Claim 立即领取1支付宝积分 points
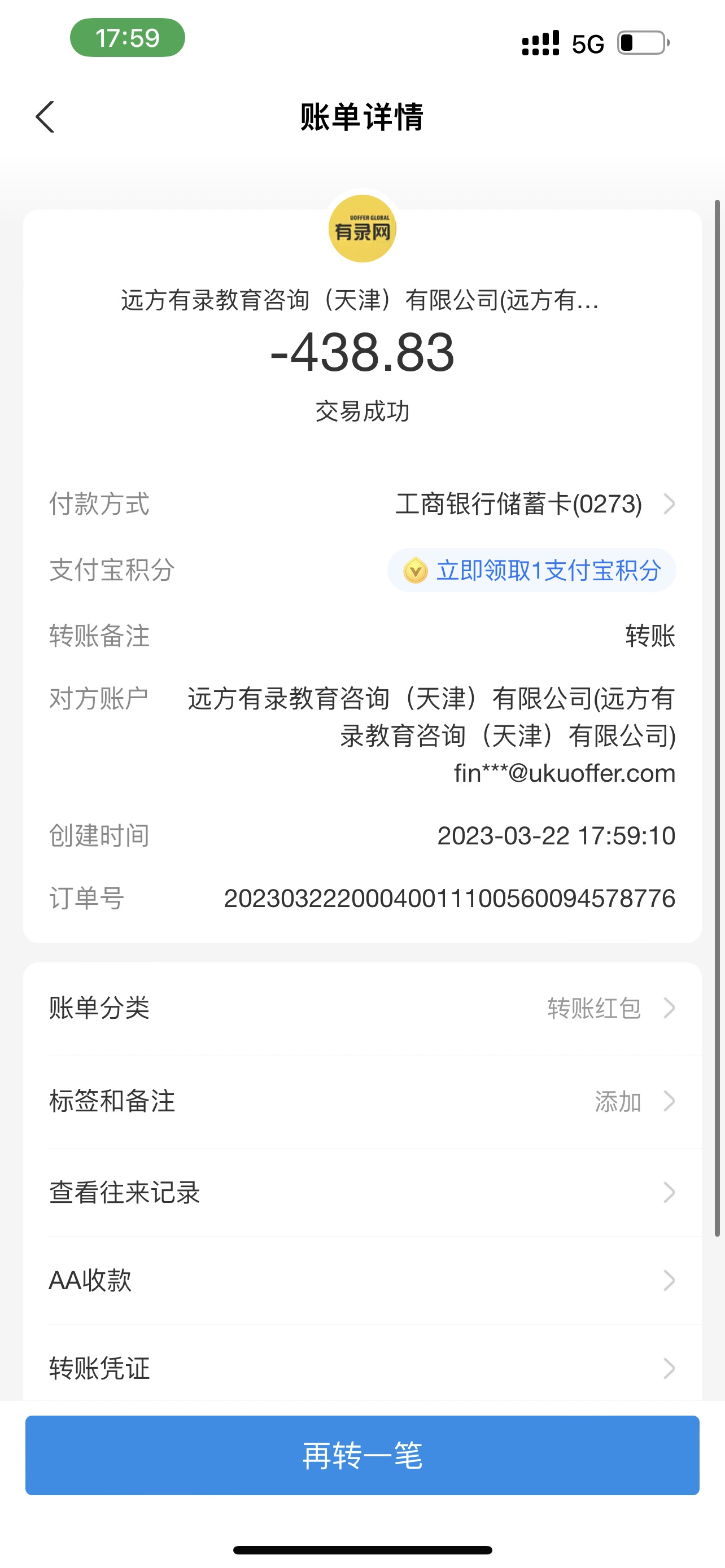725x1568 pixels. 531,570
